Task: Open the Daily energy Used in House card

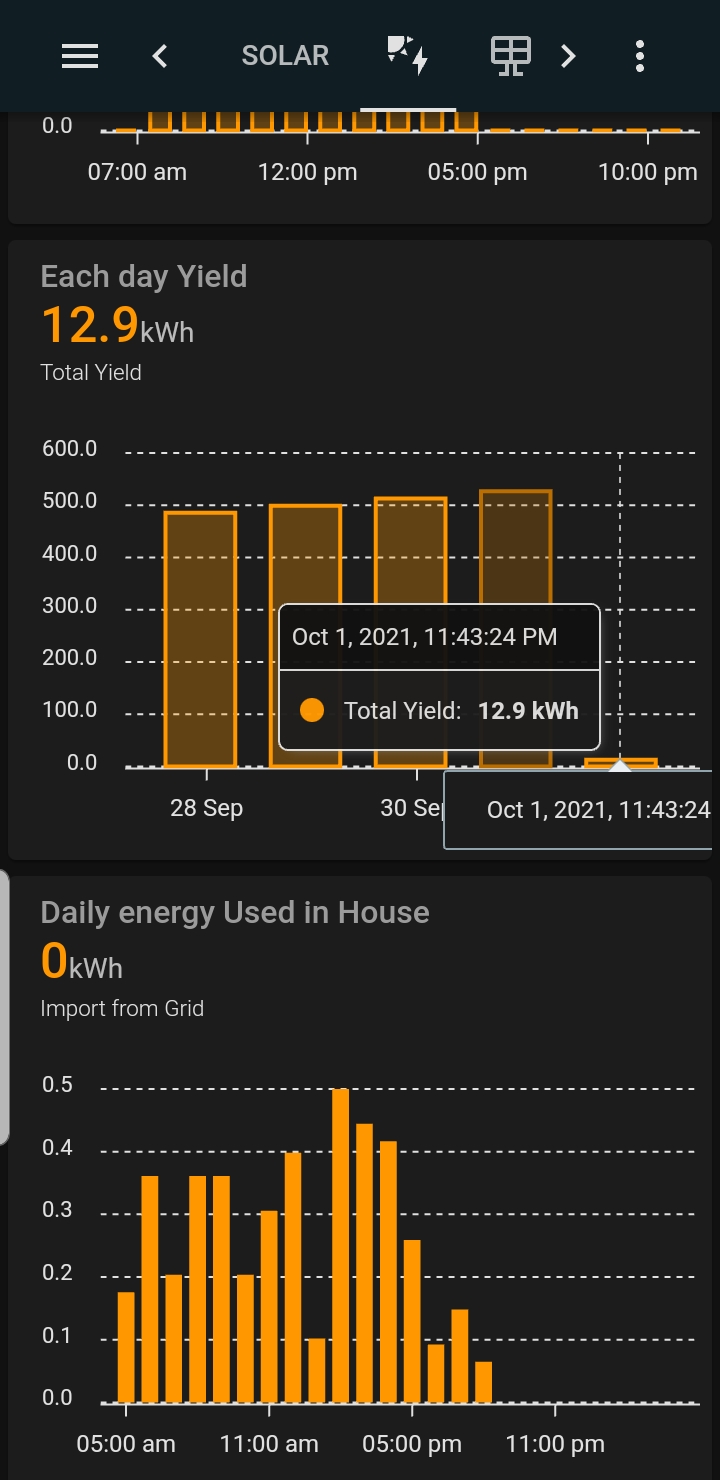Action: point(235,913)
